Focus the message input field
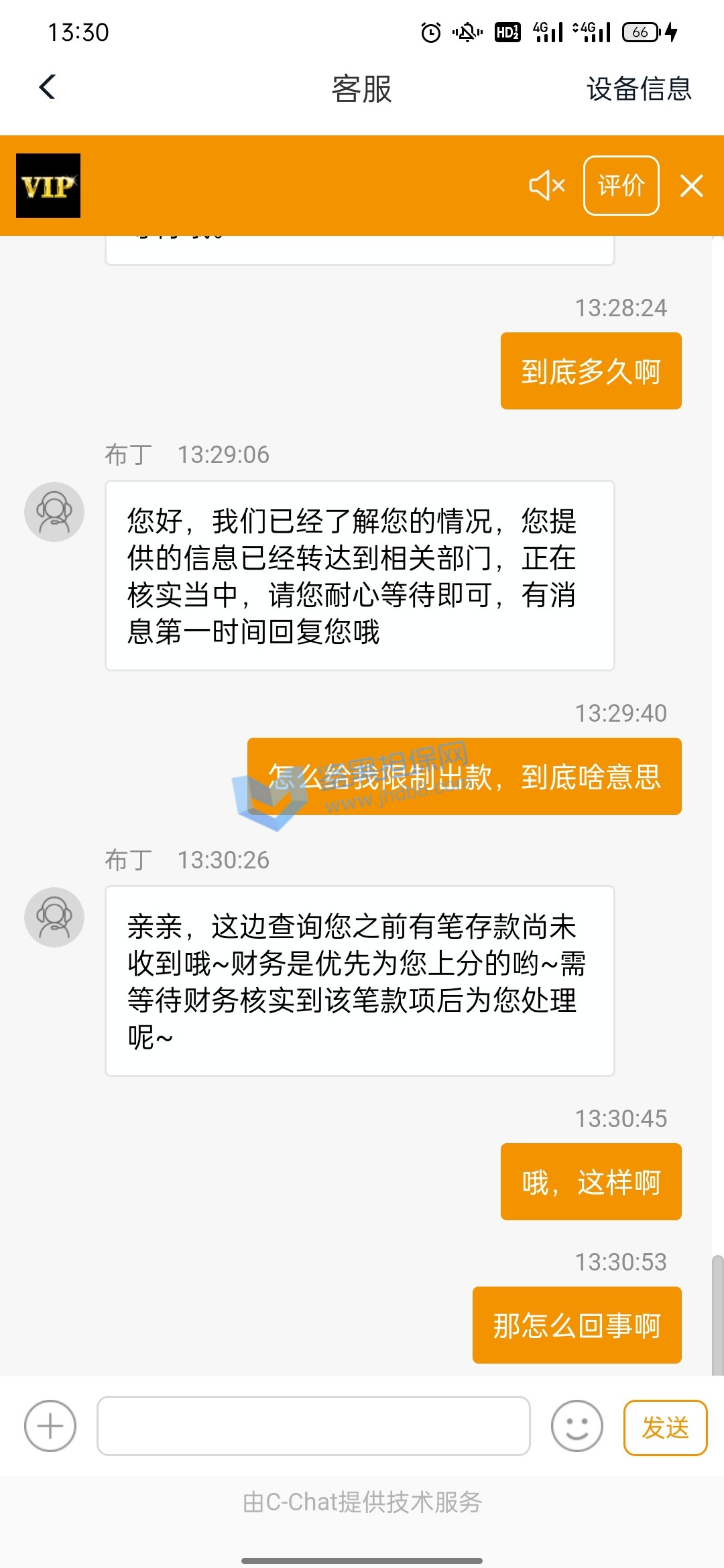Image resolution: width=724 pixels, height=1568 pixels. 313,1426
